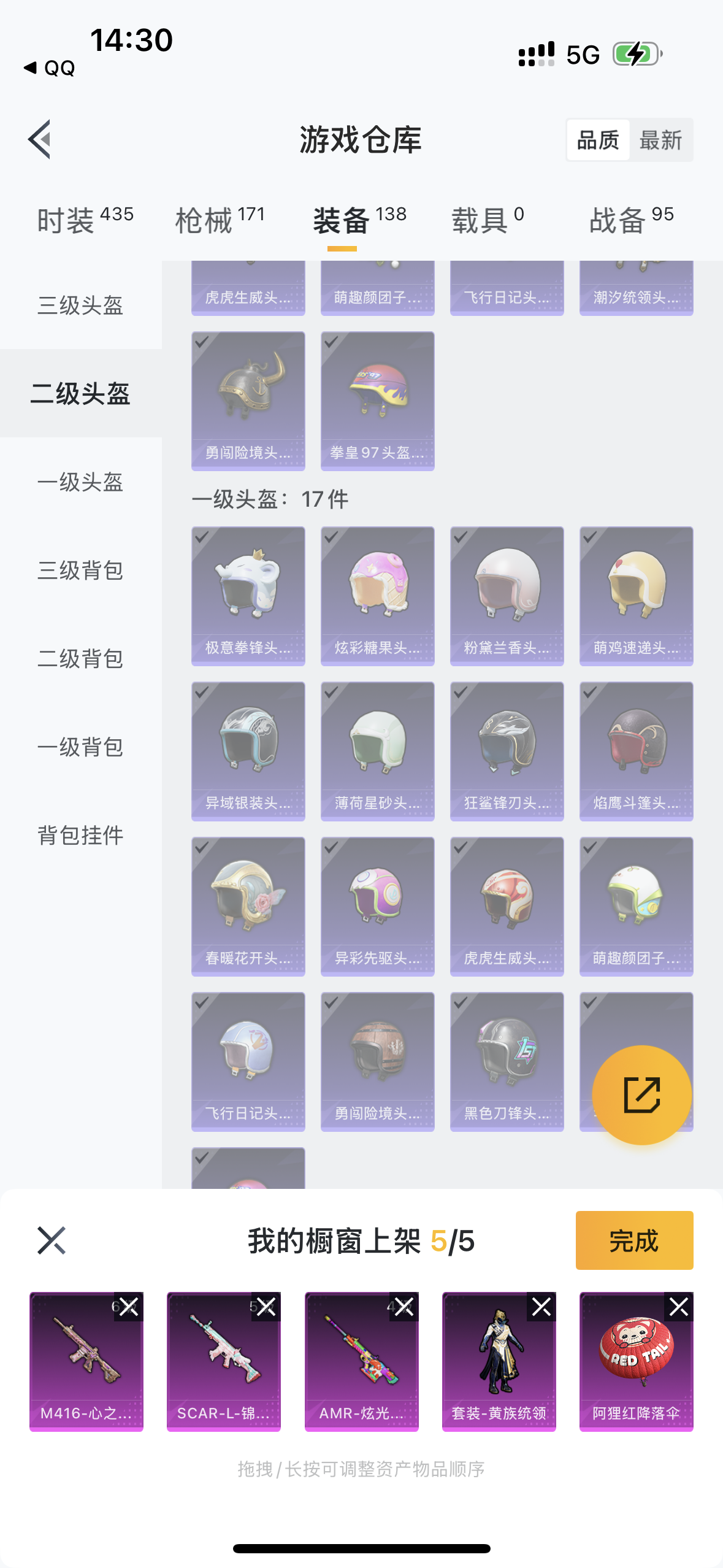The width and height of the screenshot is (723, 1568).
Task: Open the 背包挂件 category
Action: pyautogui.click(x=80, y=835)
